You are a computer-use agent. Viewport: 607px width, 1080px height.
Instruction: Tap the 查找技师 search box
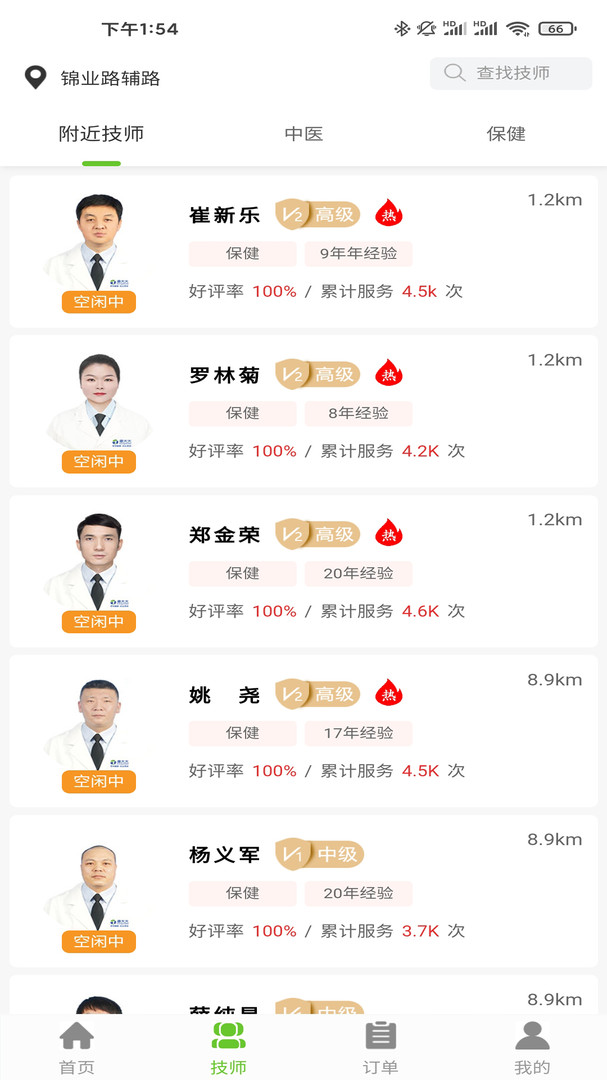click(510, 73)
